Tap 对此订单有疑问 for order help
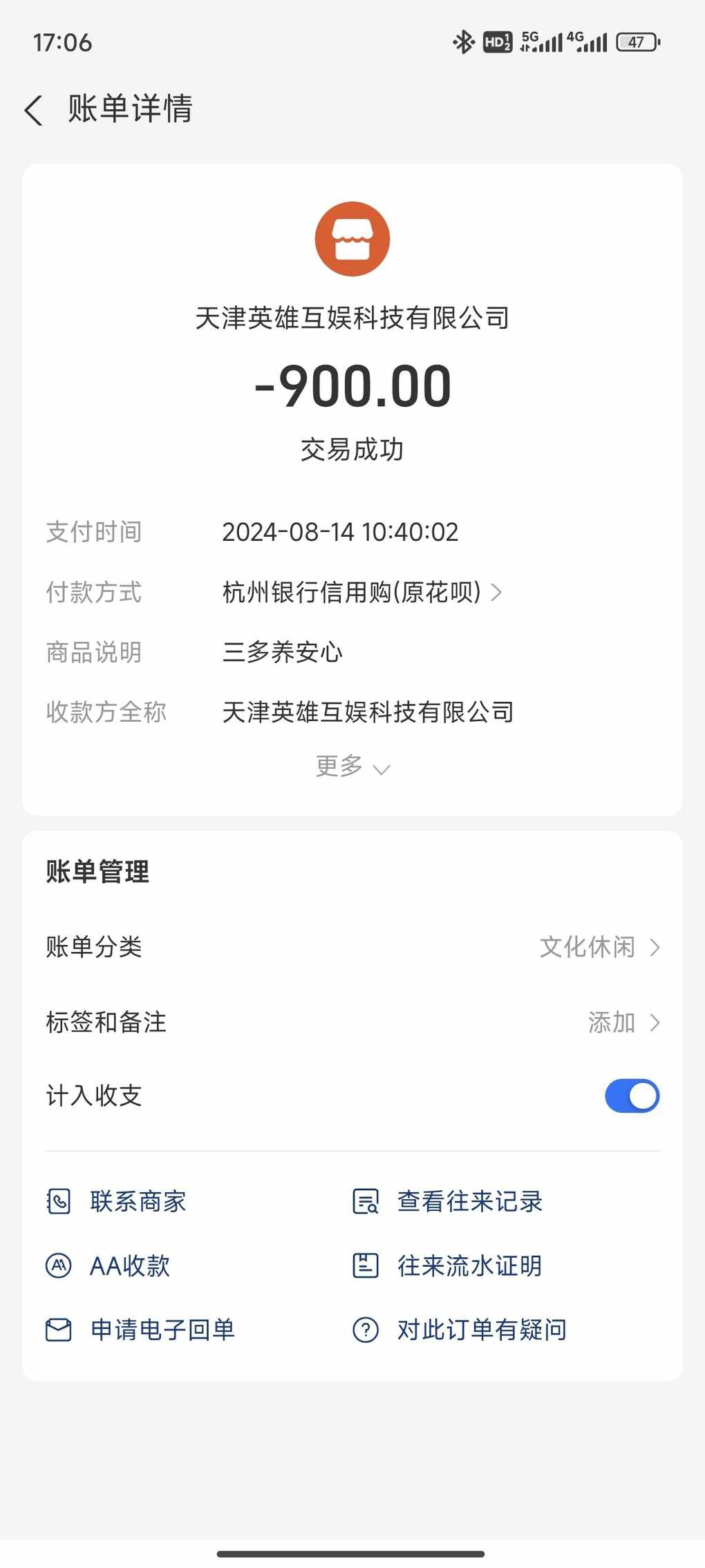 [x=460, y=1330]
